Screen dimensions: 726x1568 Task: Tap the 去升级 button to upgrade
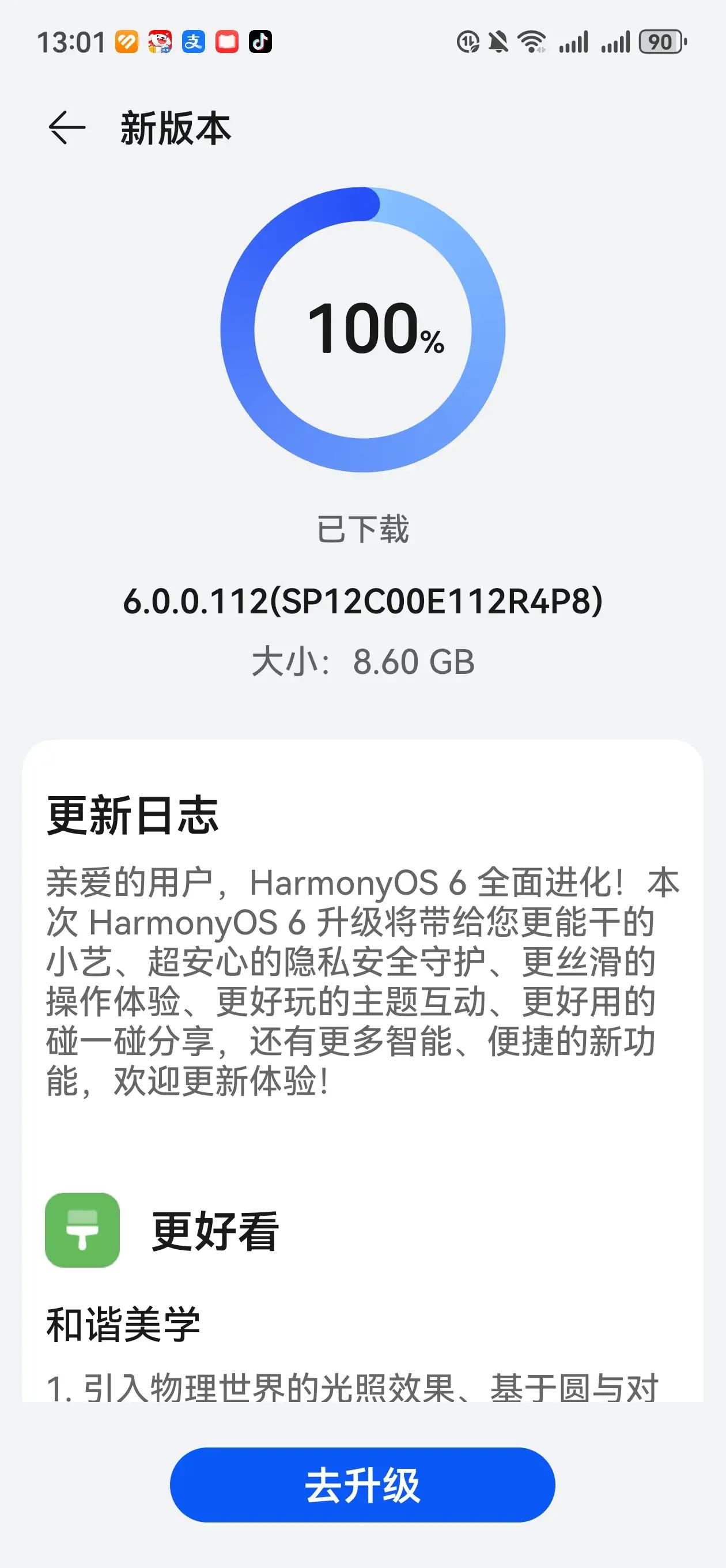362,1484
